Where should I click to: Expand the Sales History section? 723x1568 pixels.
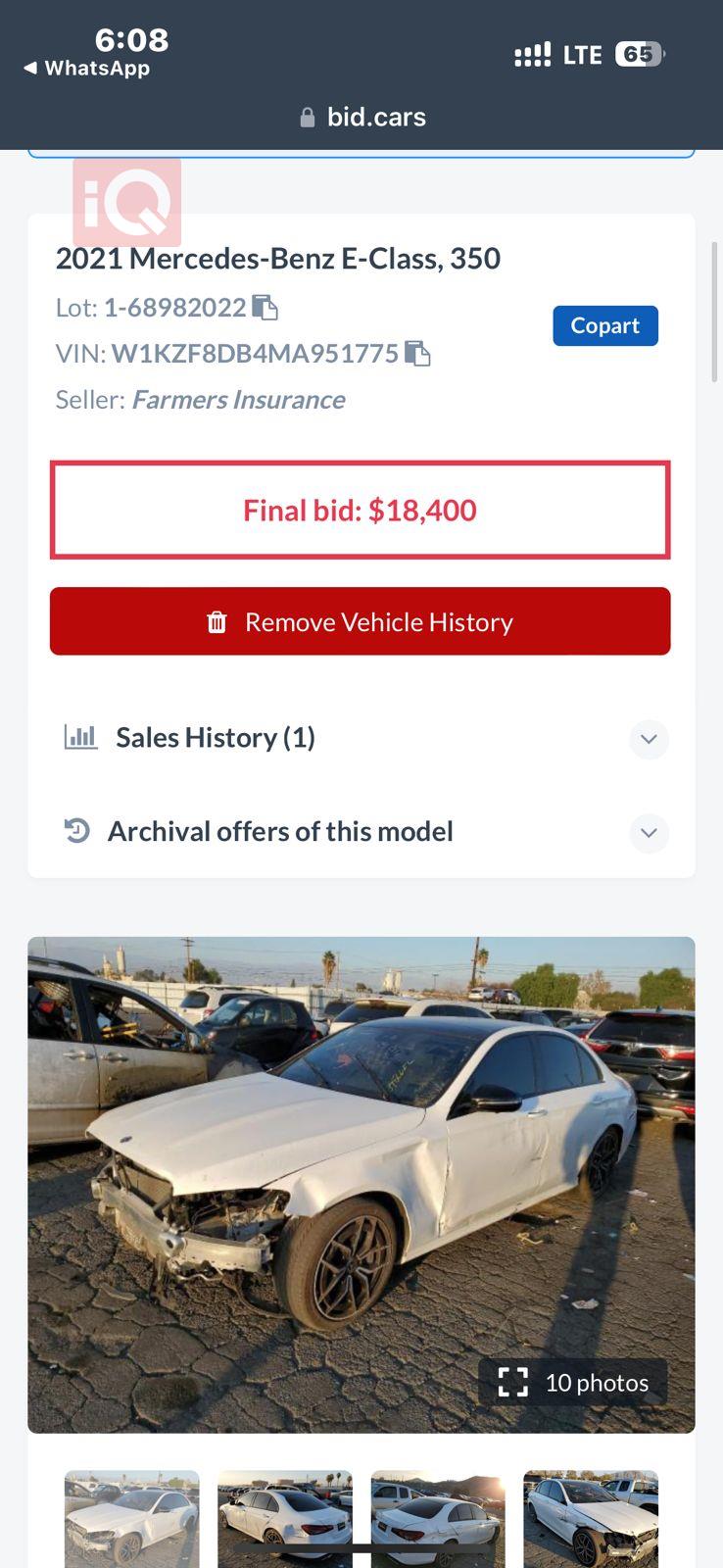tap(648, 739)
